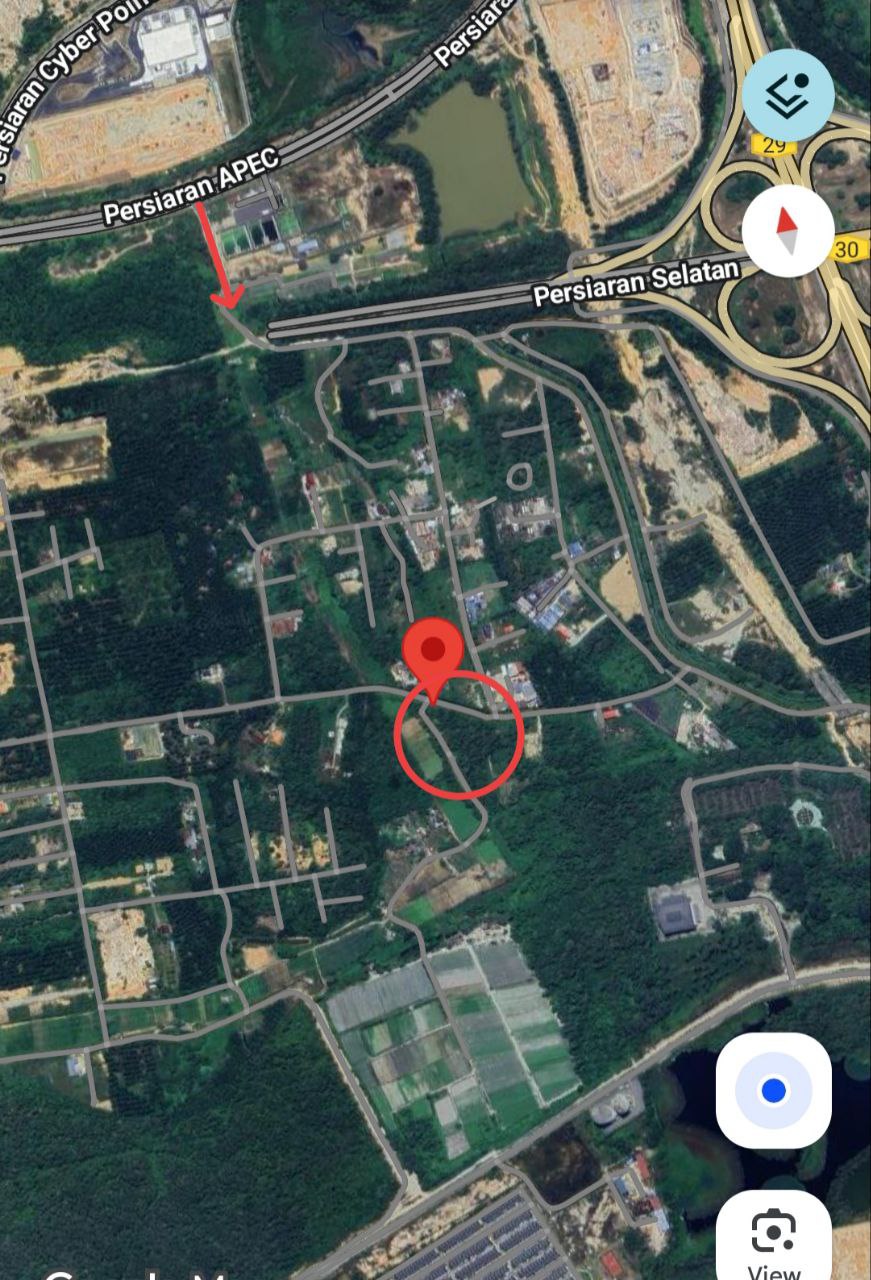Tap the compass to reset orientation

coord(788,231)
